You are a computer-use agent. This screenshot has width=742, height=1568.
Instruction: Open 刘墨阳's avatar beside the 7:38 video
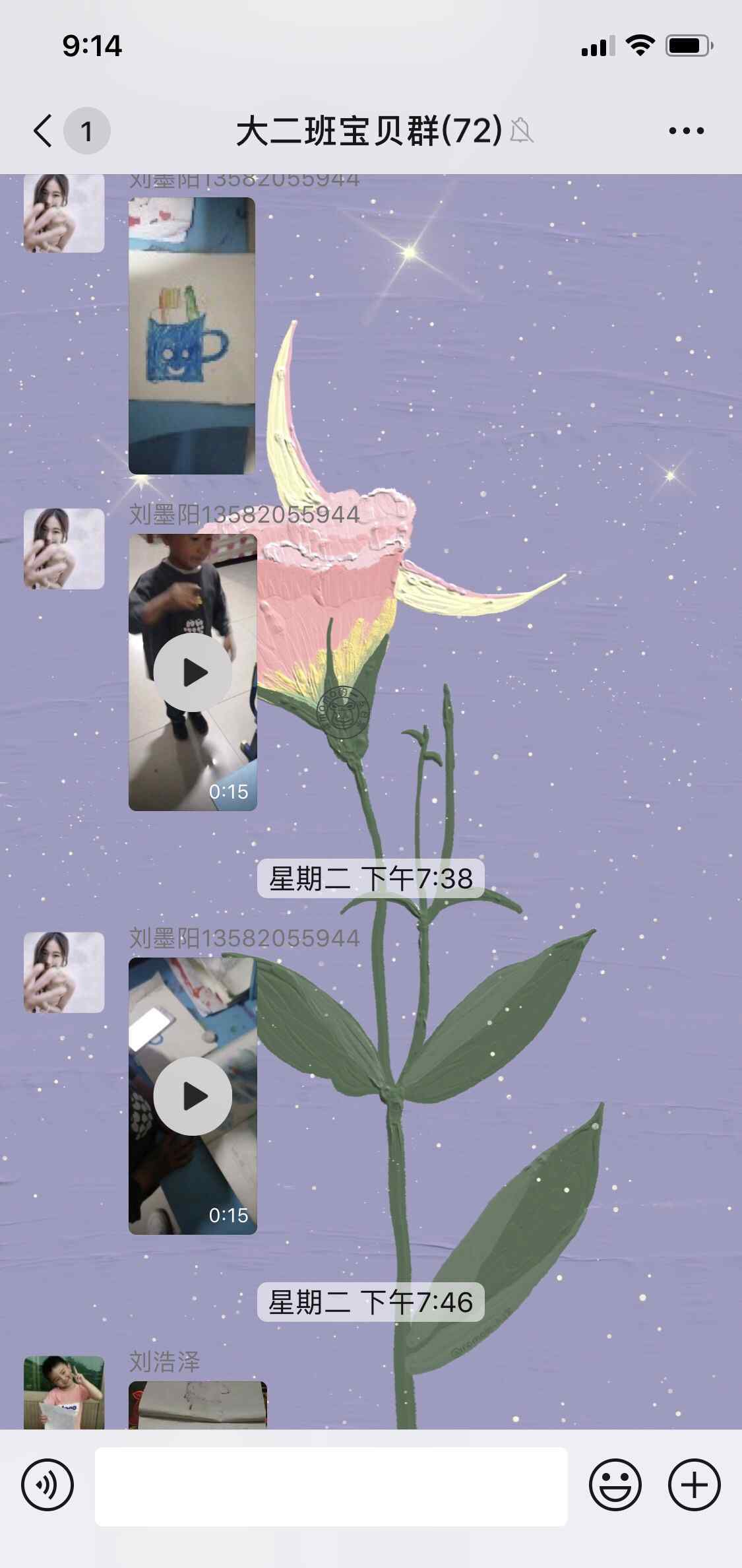(x=64, y=972)
